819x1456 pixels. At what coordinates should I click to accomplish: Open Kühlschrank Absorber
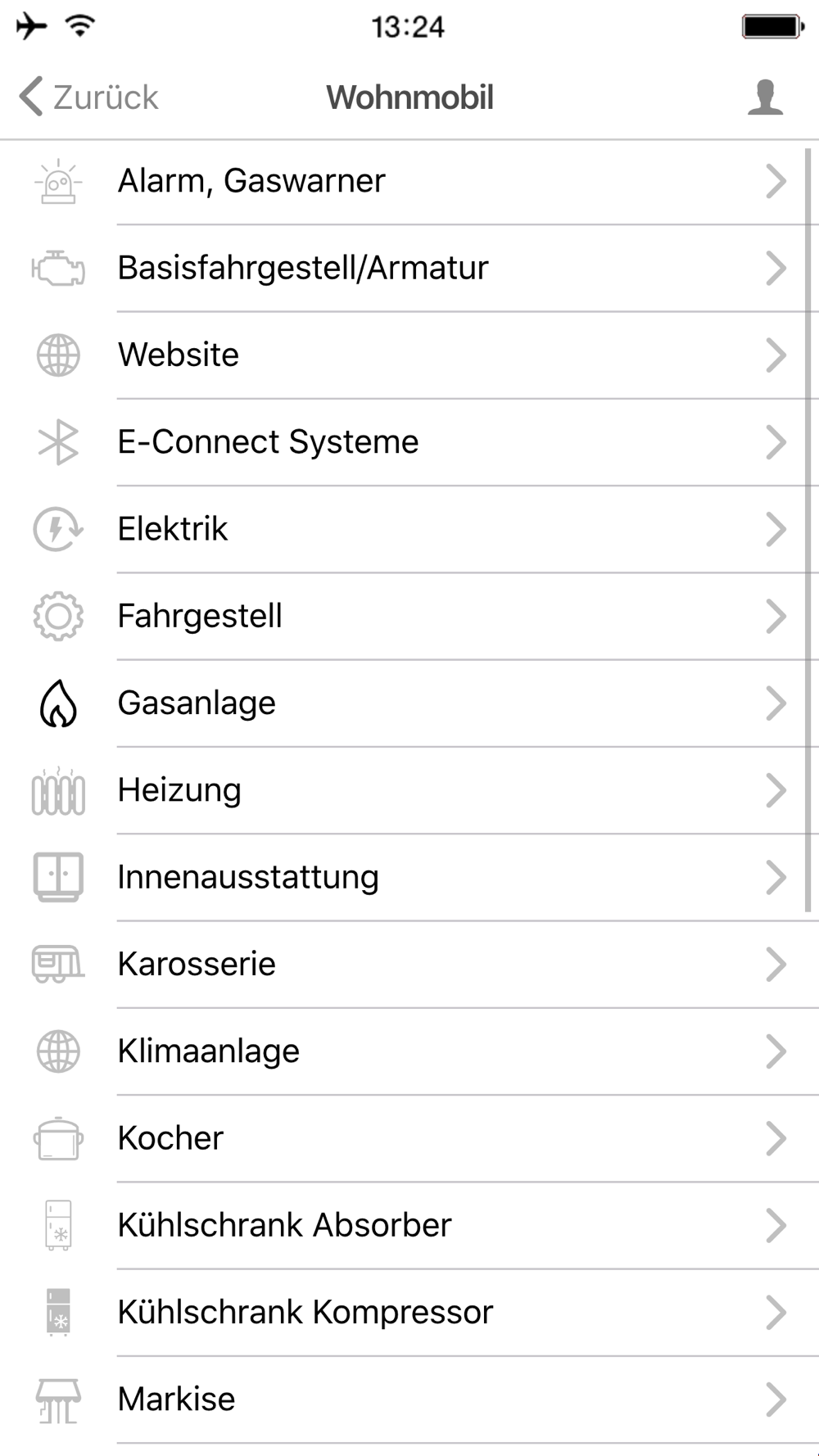(x=409, y=1225)
